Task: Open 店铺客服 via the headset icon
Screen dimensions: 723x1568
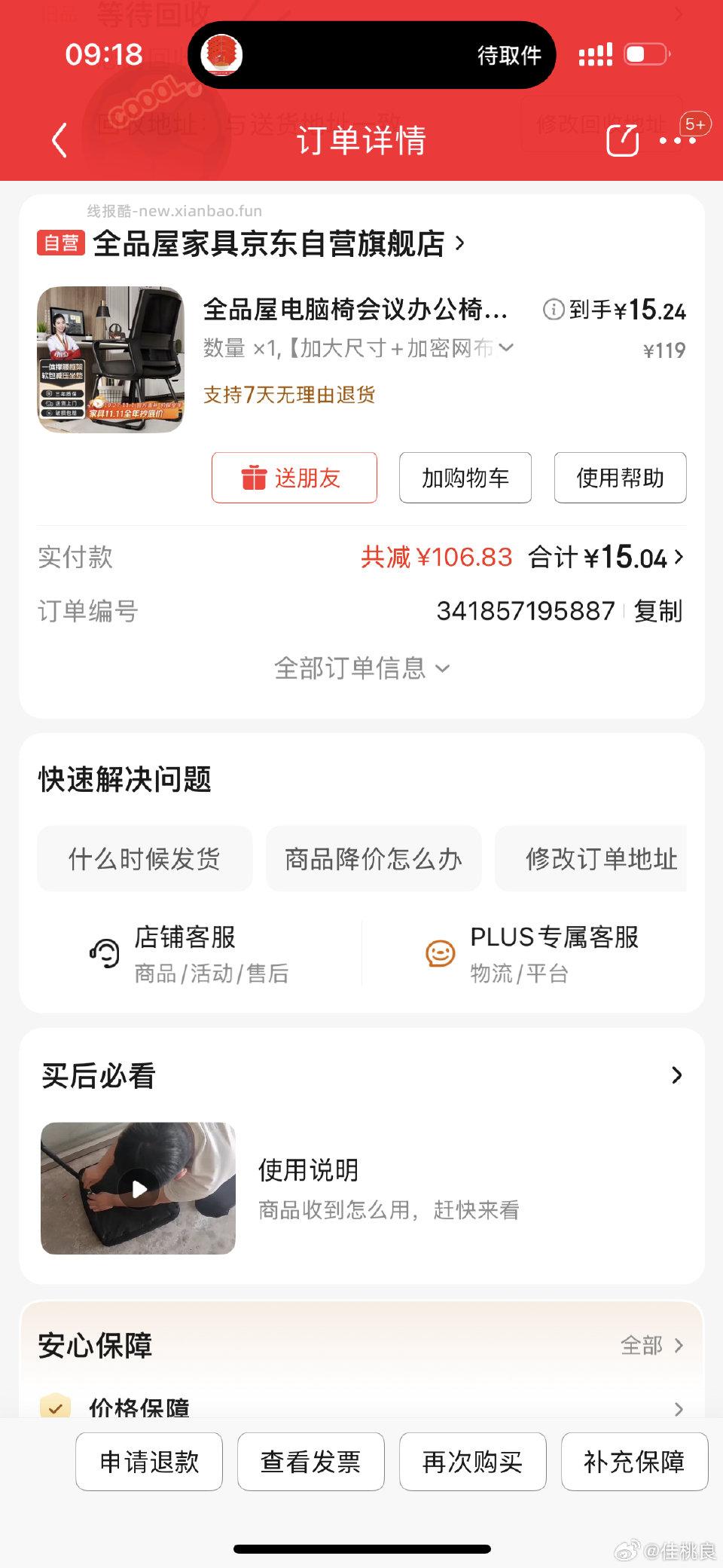Action: click(105, 952)
